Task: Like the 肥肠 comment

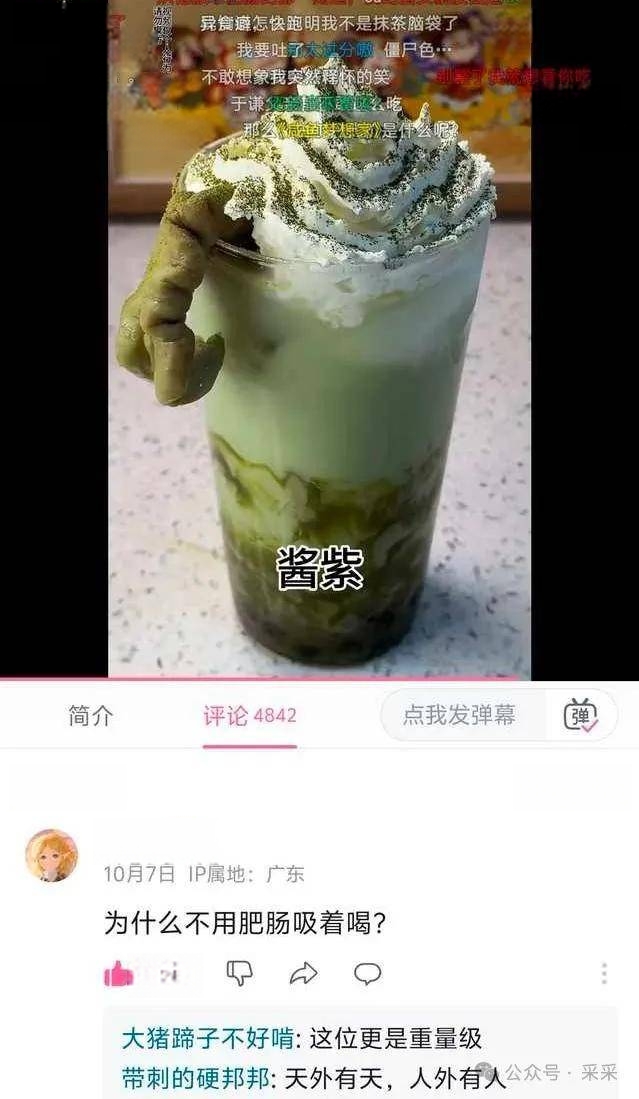Action: (x=119, y=973)
